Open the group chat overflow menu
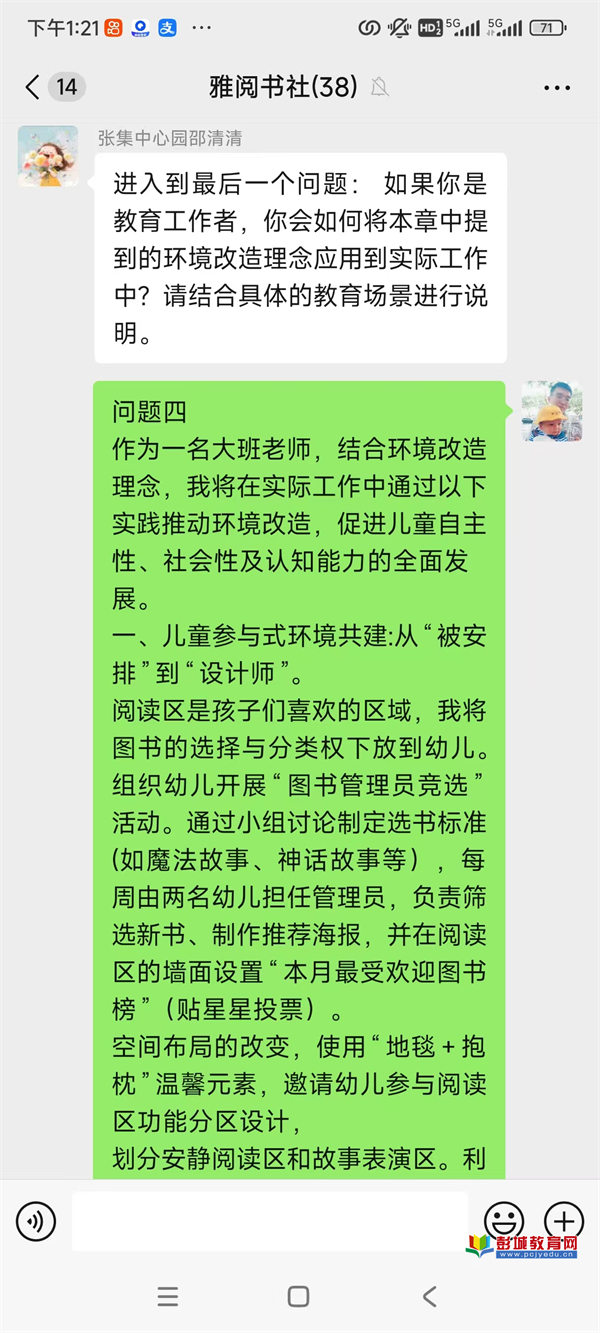 (x=557, y=88)
